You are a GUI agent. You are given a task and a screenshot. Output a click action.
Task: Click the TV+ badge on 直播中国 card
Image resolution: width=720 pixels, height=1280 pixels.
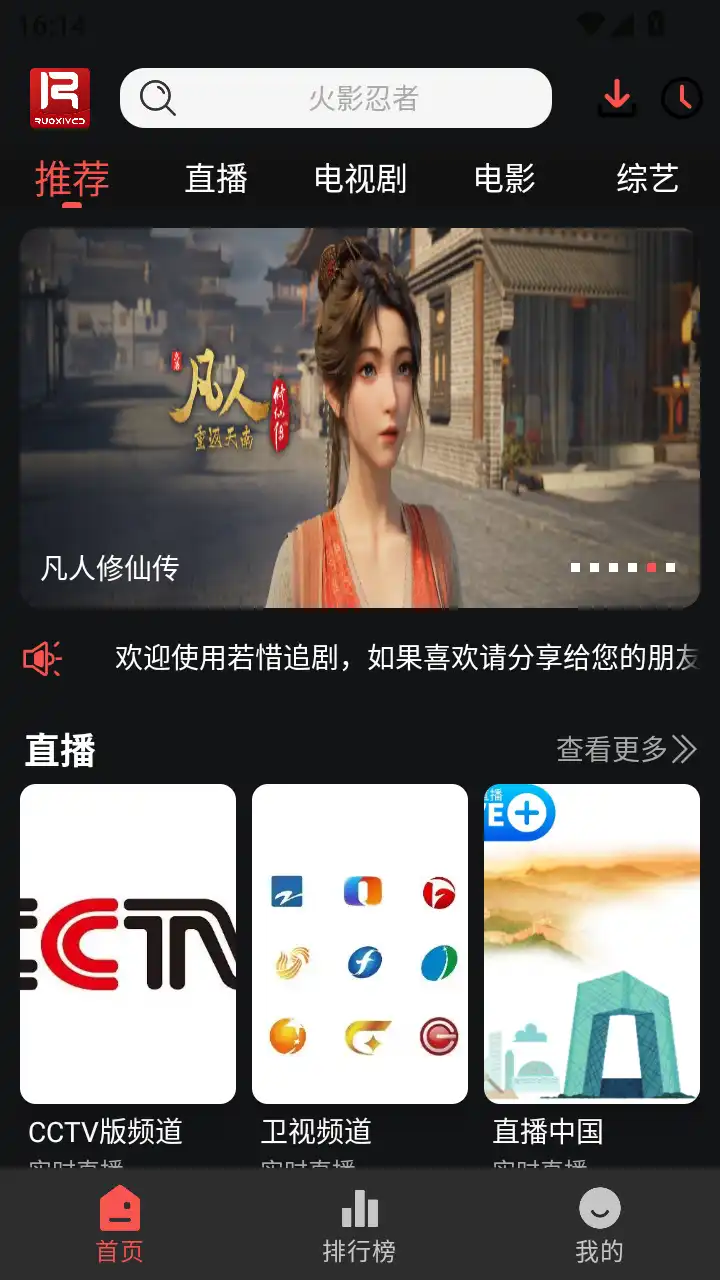pos(519,813)
